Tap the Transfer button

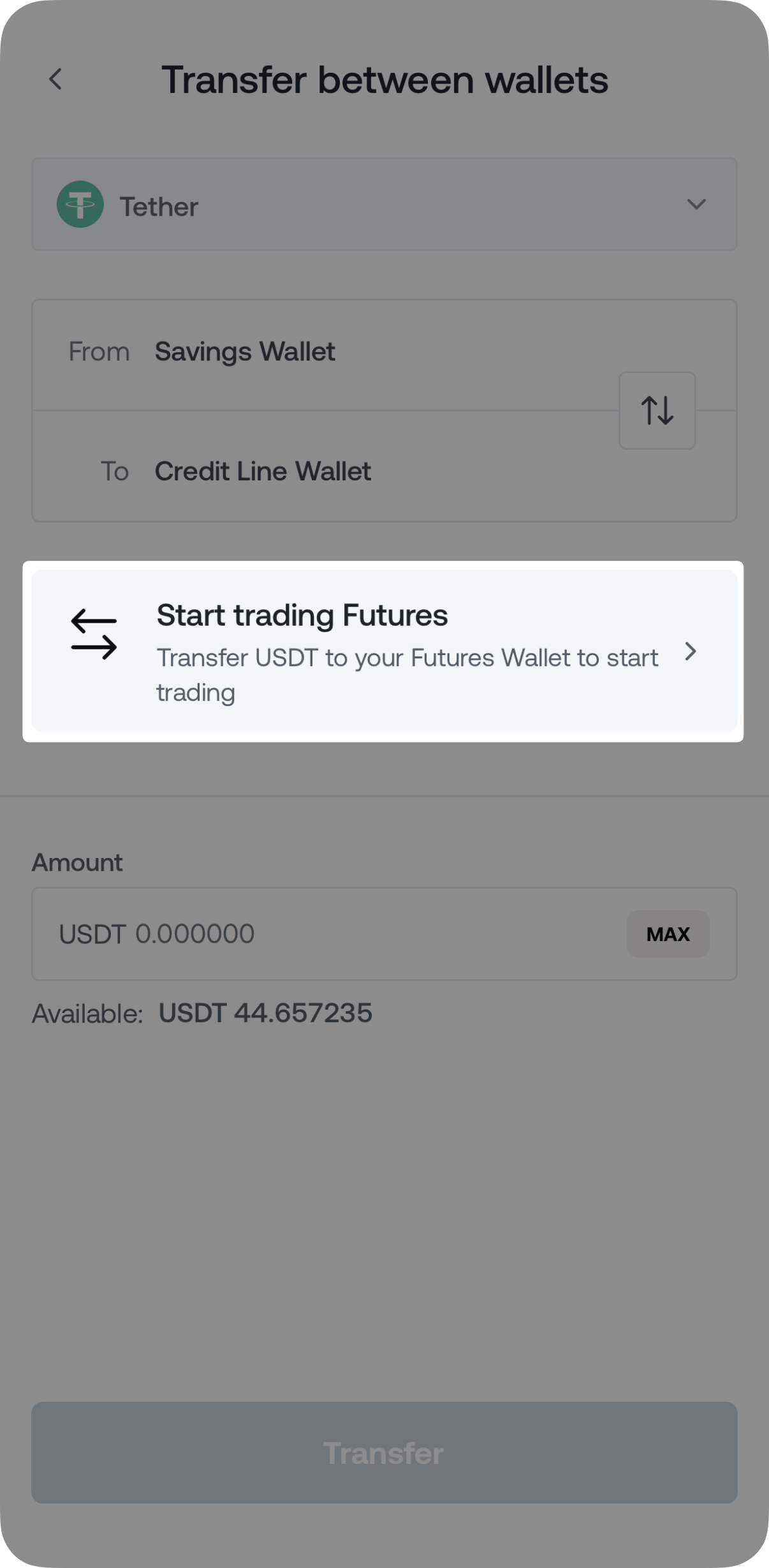tap(384, 1453)
